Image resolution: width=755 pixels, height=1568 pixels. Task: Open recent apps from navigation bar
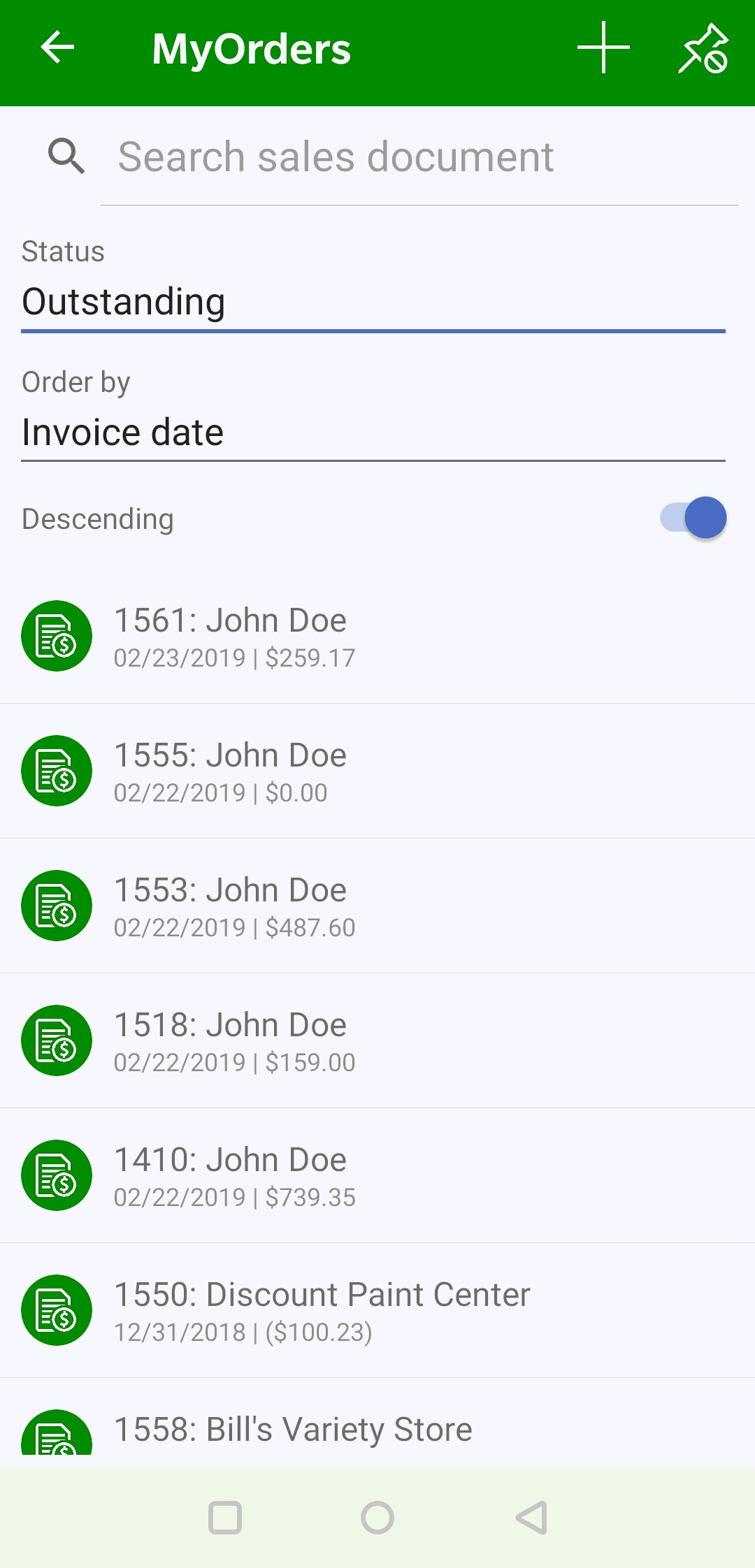[x=225, y=1518]
